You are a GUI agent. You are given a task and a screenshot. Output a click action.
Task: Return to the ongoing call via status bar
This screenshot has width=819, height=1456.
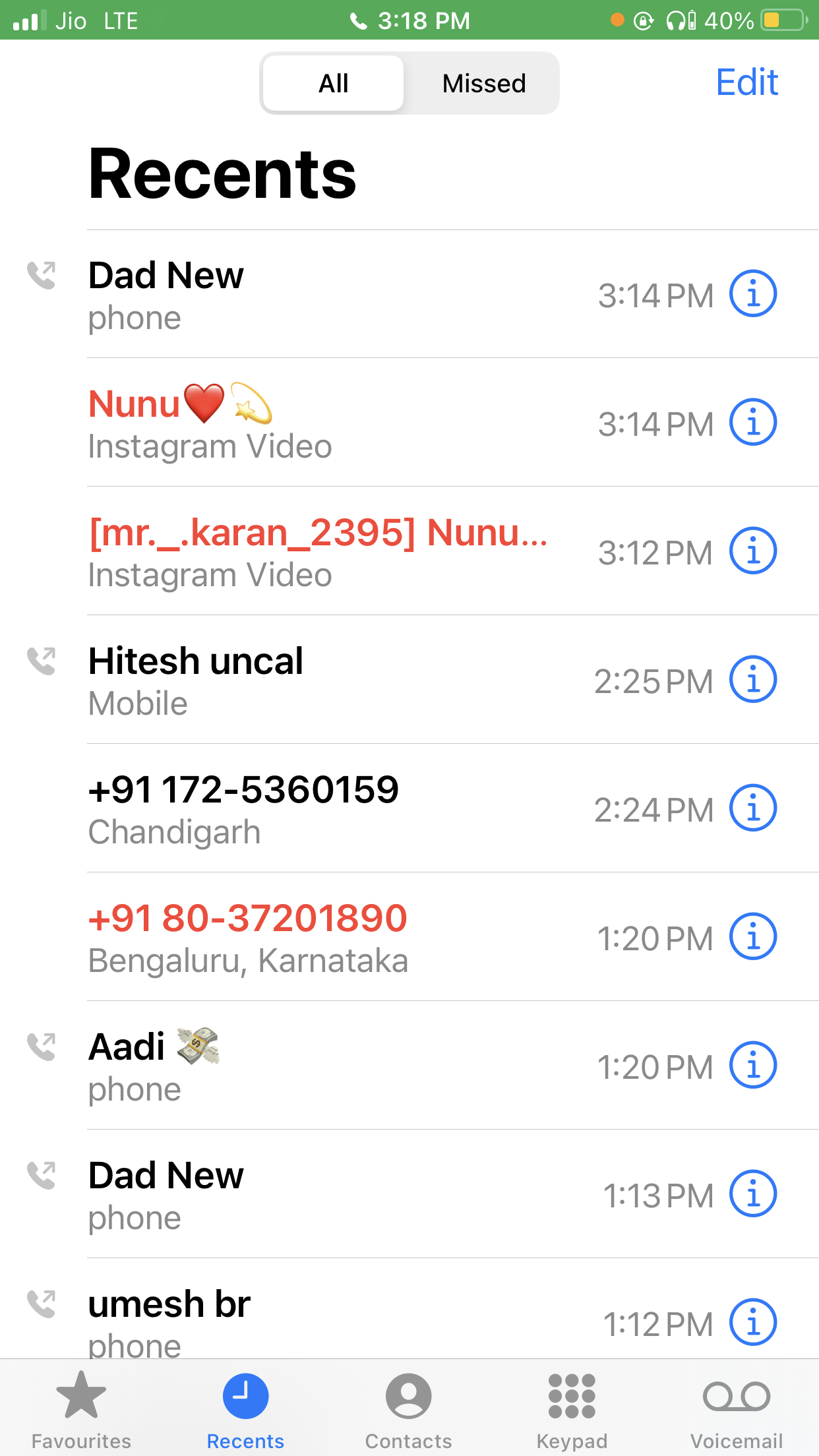pyautogui.click(x=409, y=20)
